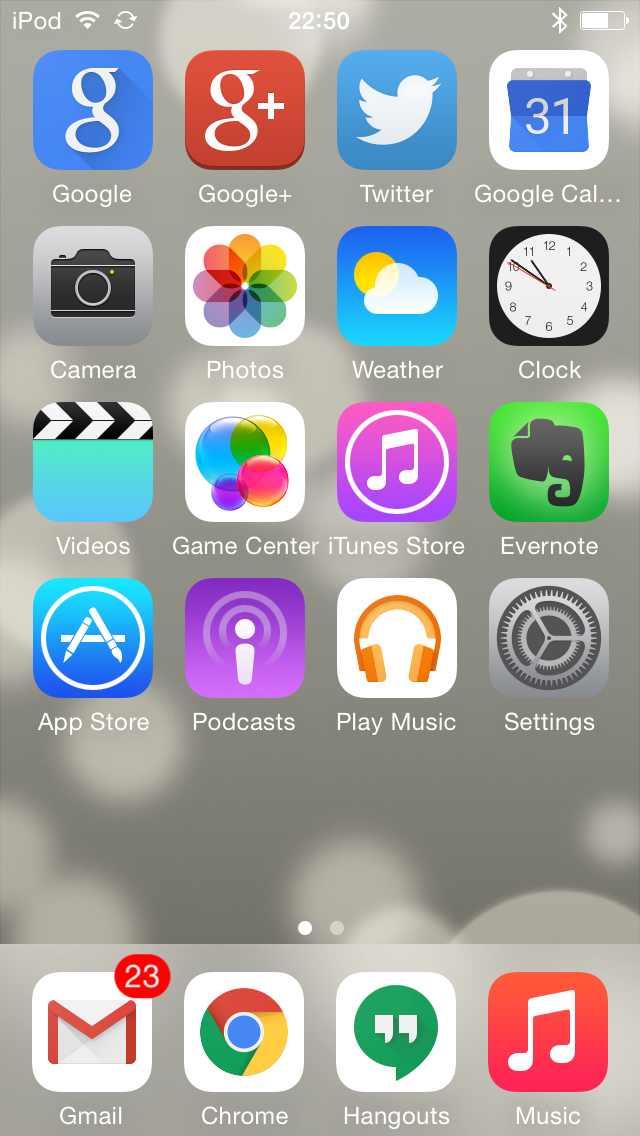
Task: Open Google Calendar
Action: 549,110
